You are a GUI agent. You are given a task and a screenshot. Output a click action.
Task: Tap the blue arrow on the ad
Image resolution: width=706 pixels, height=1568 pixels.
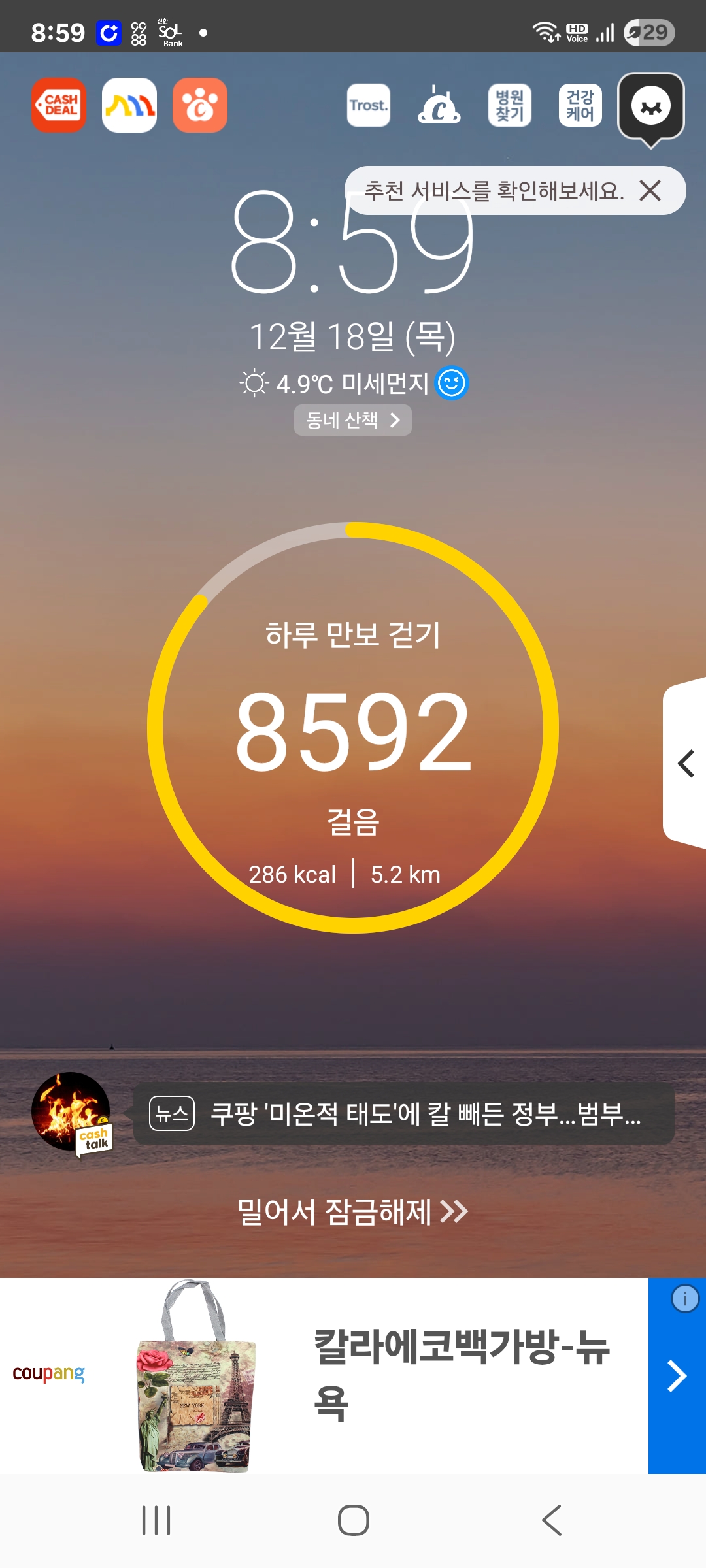click(677, 1375)
